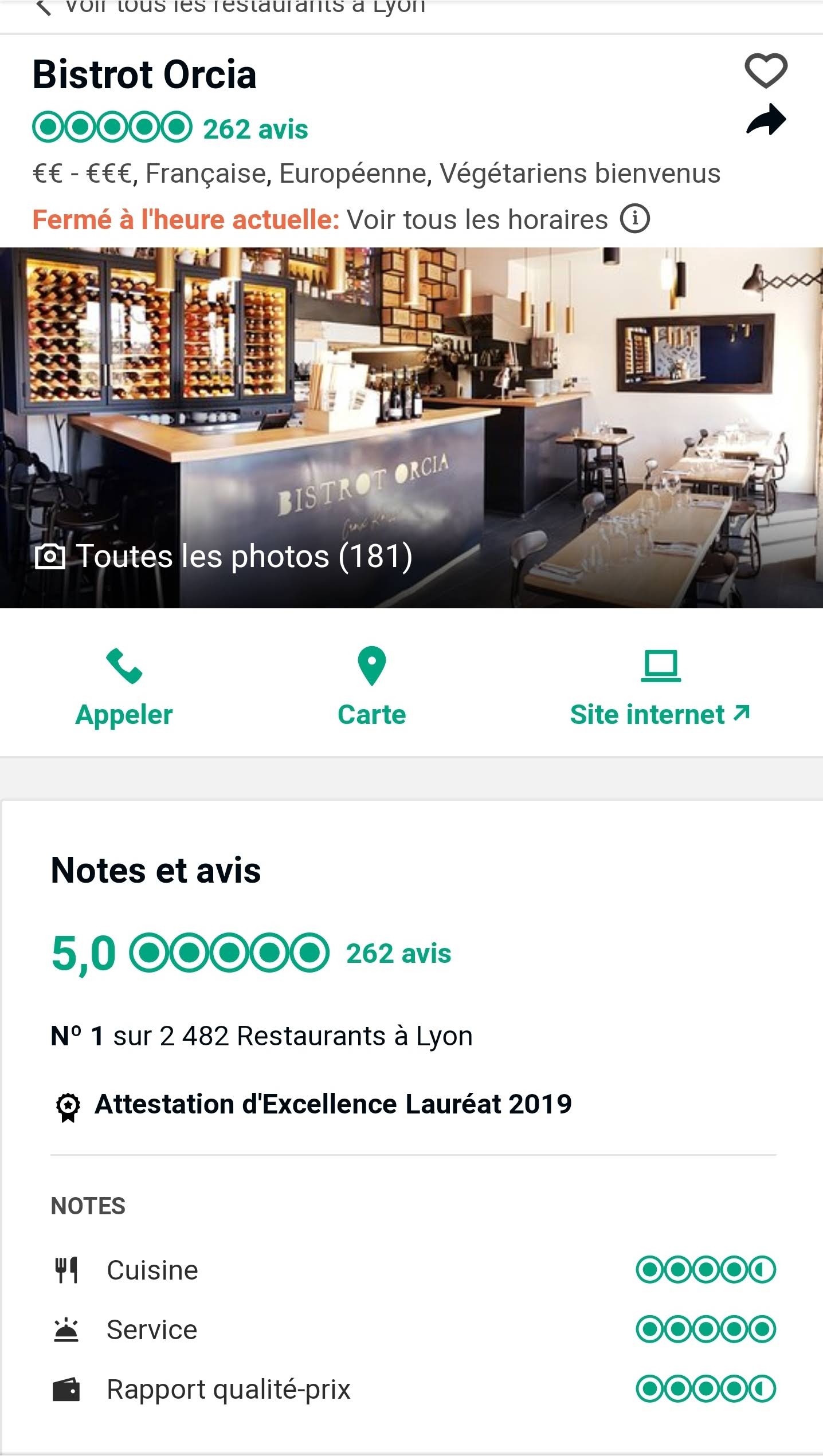Open the 262 avis link under the title
The height and width of the screenshot is (1456, 823).
pos(255,129)
